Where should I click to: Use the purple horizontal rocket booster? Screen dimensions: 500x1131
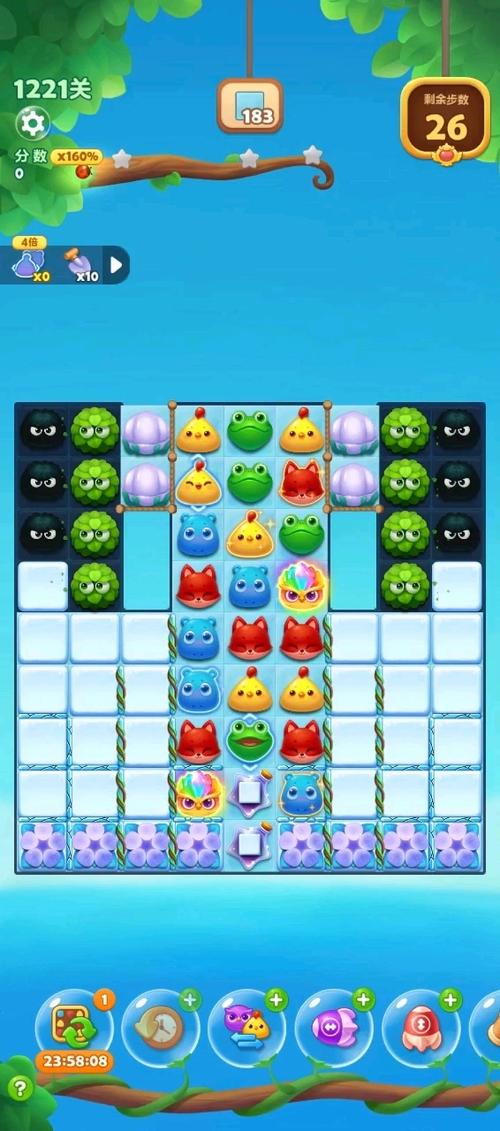(x=333, y=1027)
